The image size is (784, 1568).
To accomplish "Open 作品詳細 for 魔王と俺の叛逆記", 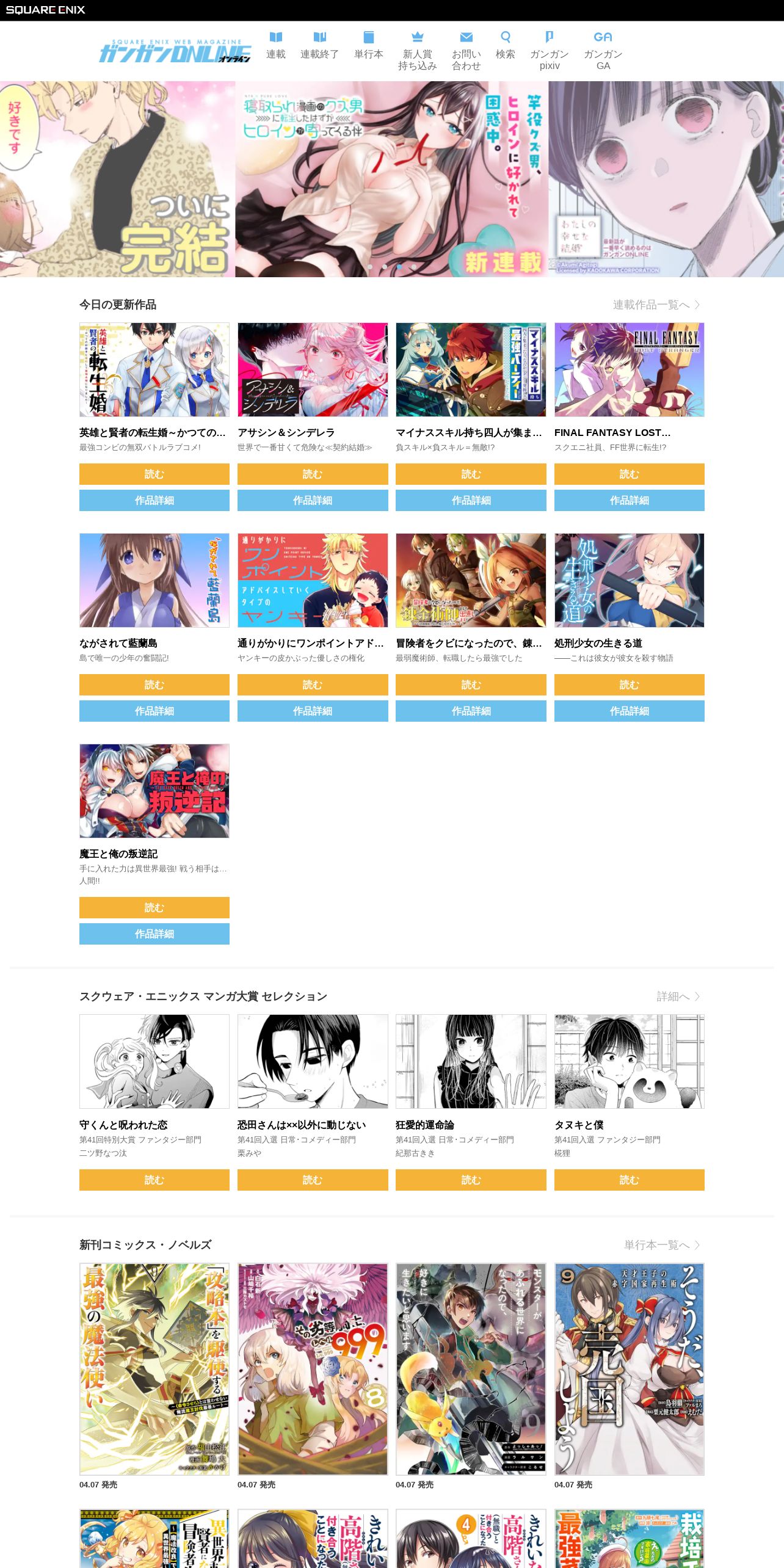I will click(154, 934).
